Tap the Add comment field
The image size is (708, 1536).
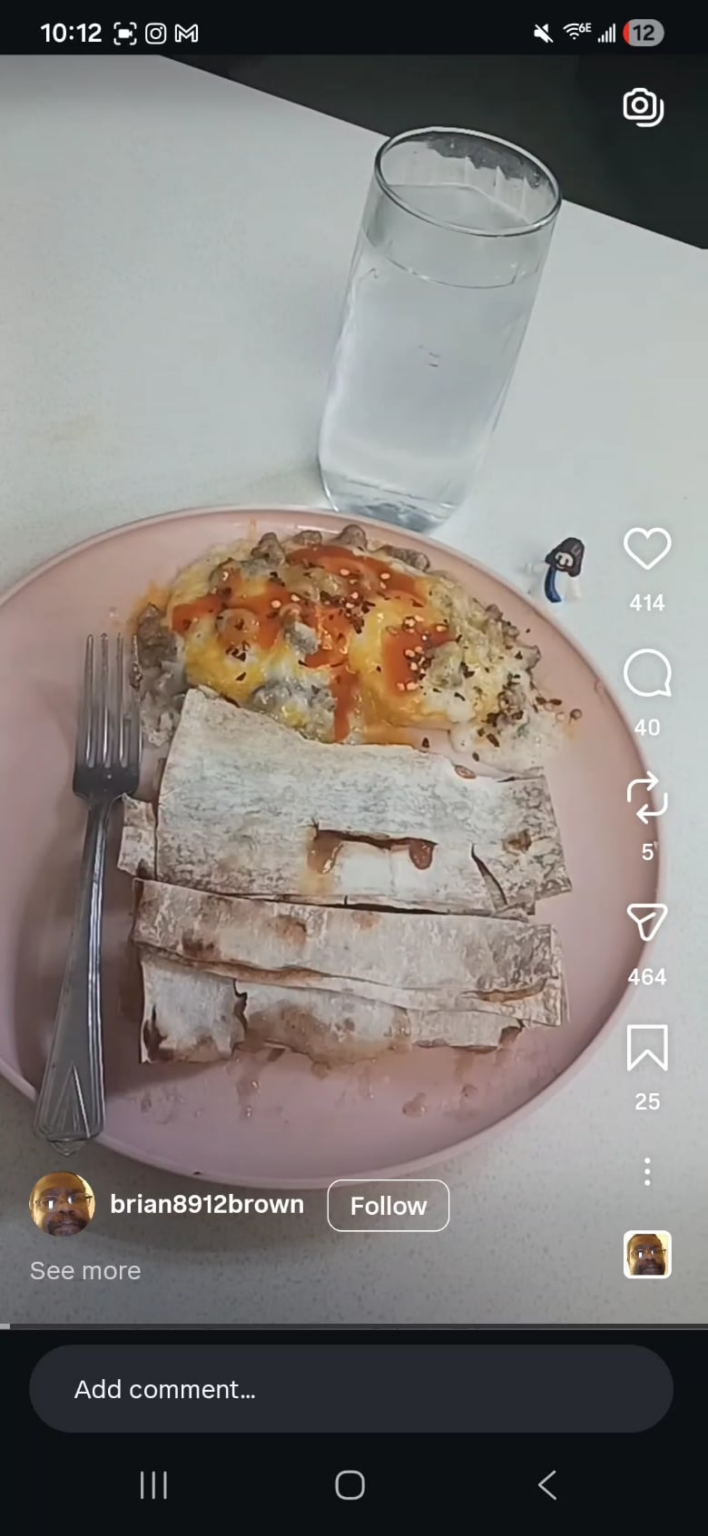[350, 1389]
